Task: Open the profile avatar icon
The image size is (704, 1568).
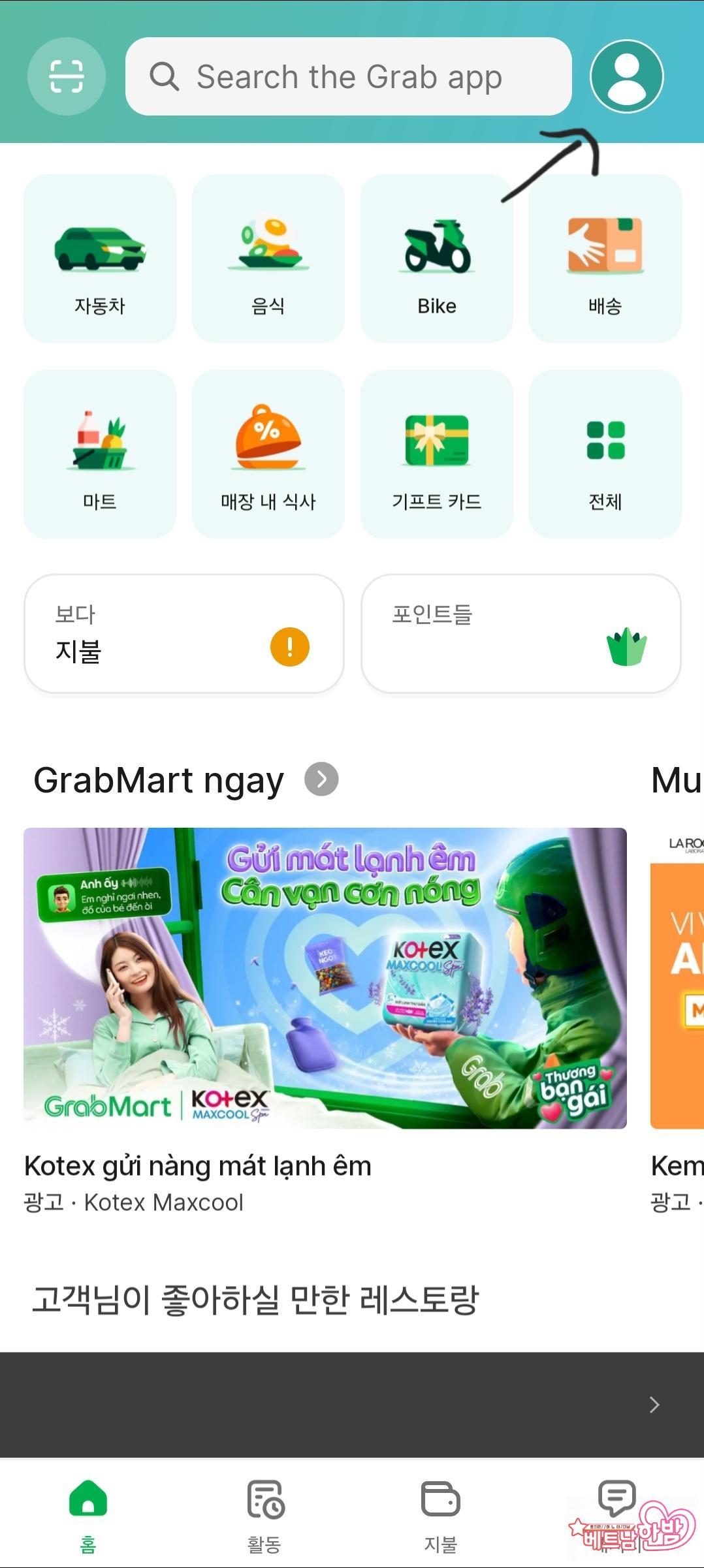Action: [626, 76]
